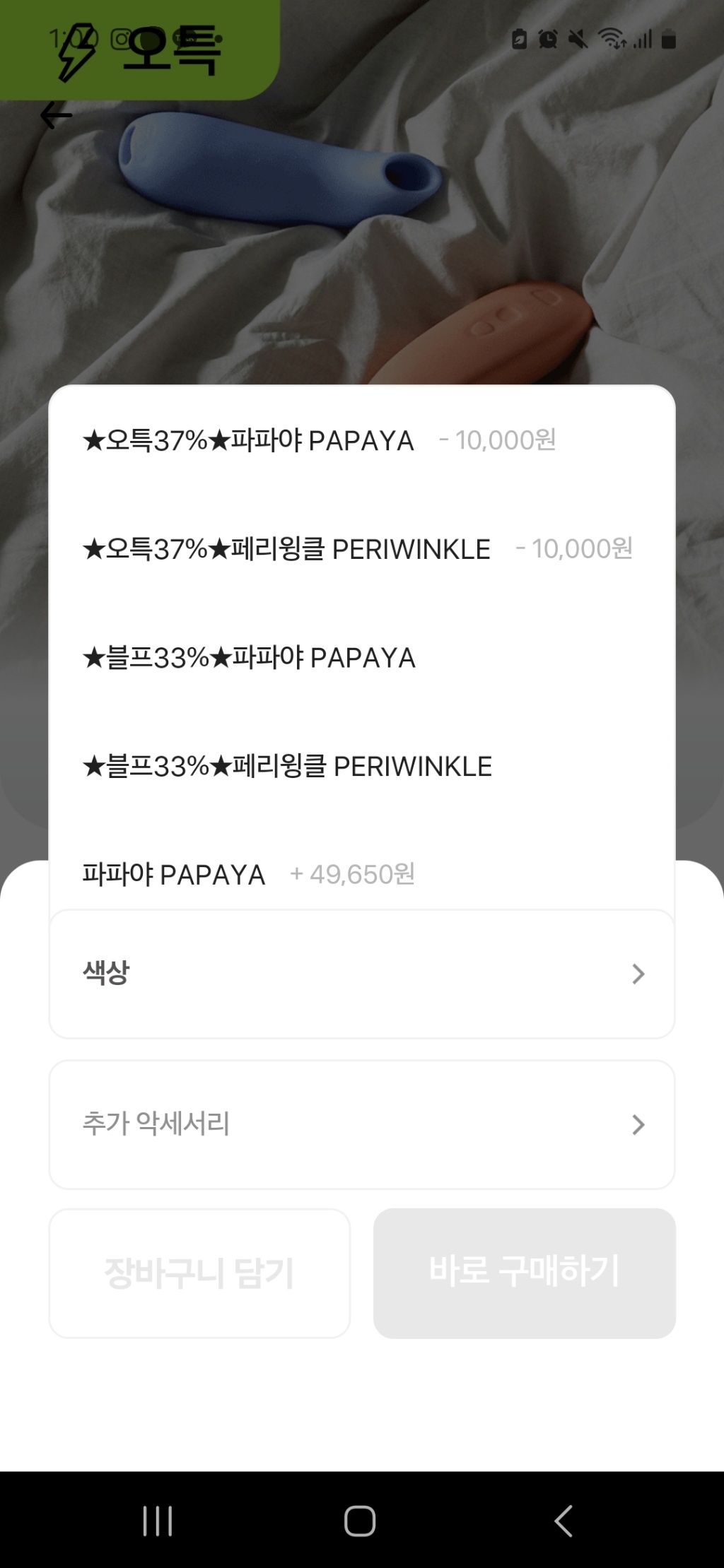Tap 바로 구매하기 to buy now
This screenshot has width=724, height=1568.
[x=524, y=1272]
